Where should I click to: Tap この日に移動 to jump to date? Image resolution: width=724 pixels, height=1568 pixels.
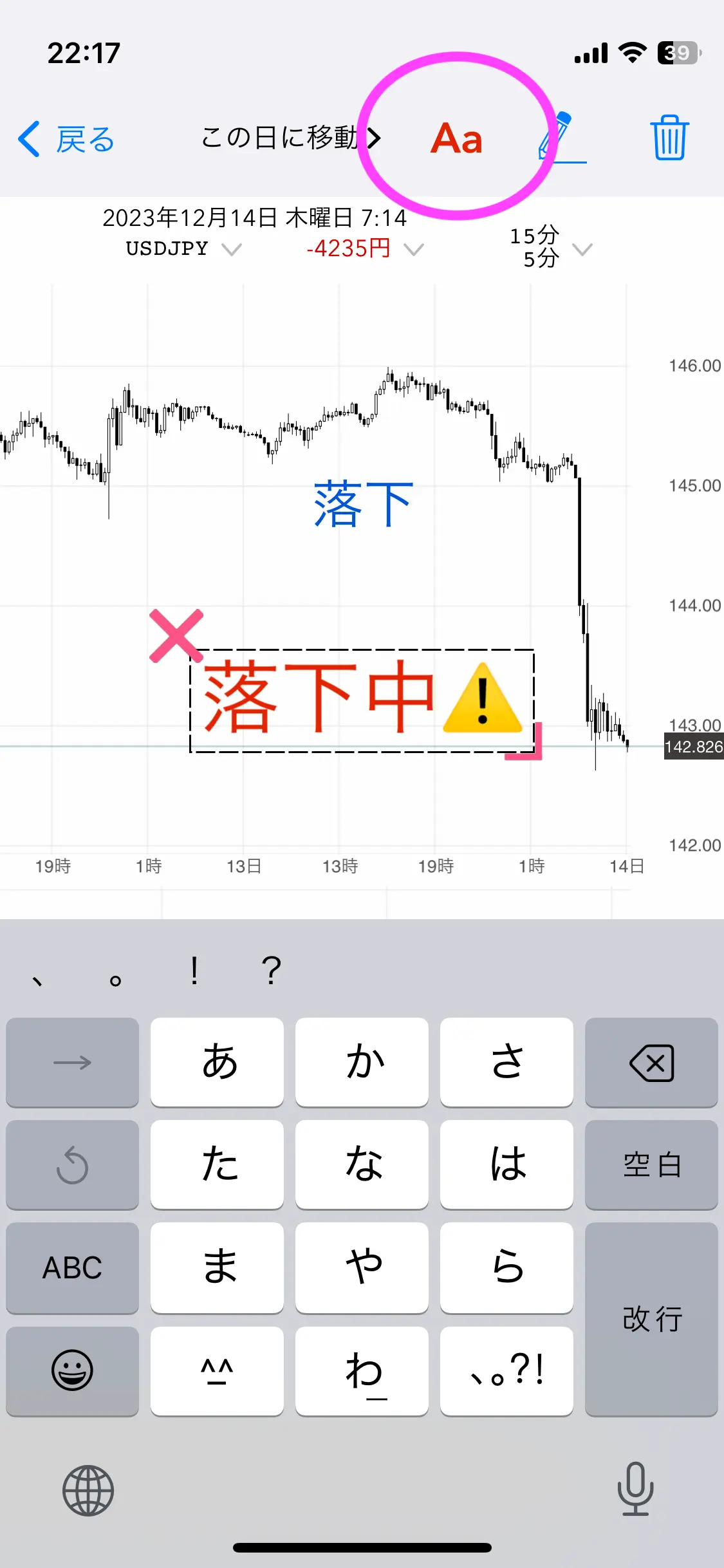[x=290, y=138]
